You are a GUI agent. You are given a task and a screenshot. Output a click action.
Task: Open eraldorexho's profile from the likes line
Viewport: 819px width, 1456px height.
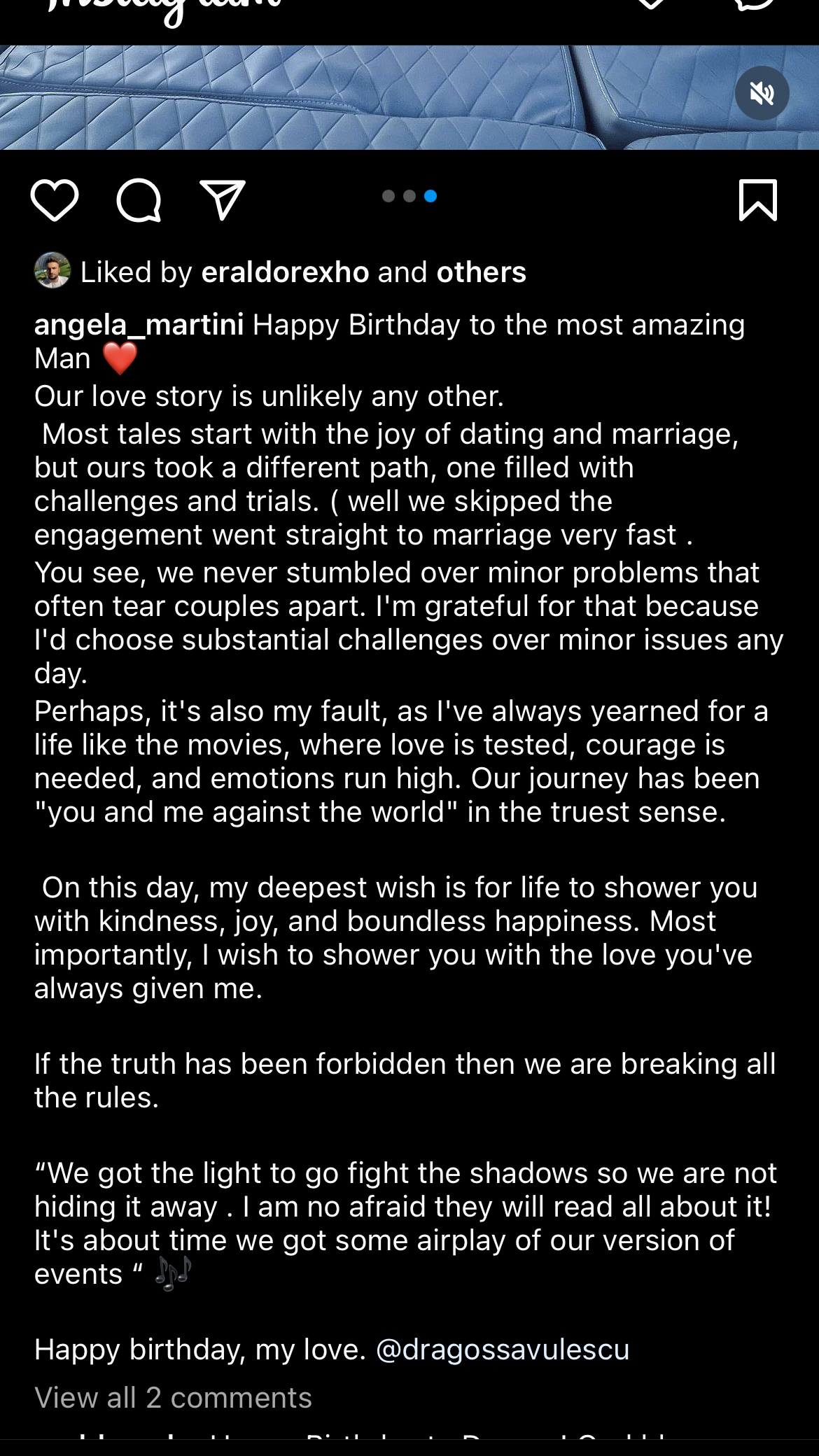(285, 272)
